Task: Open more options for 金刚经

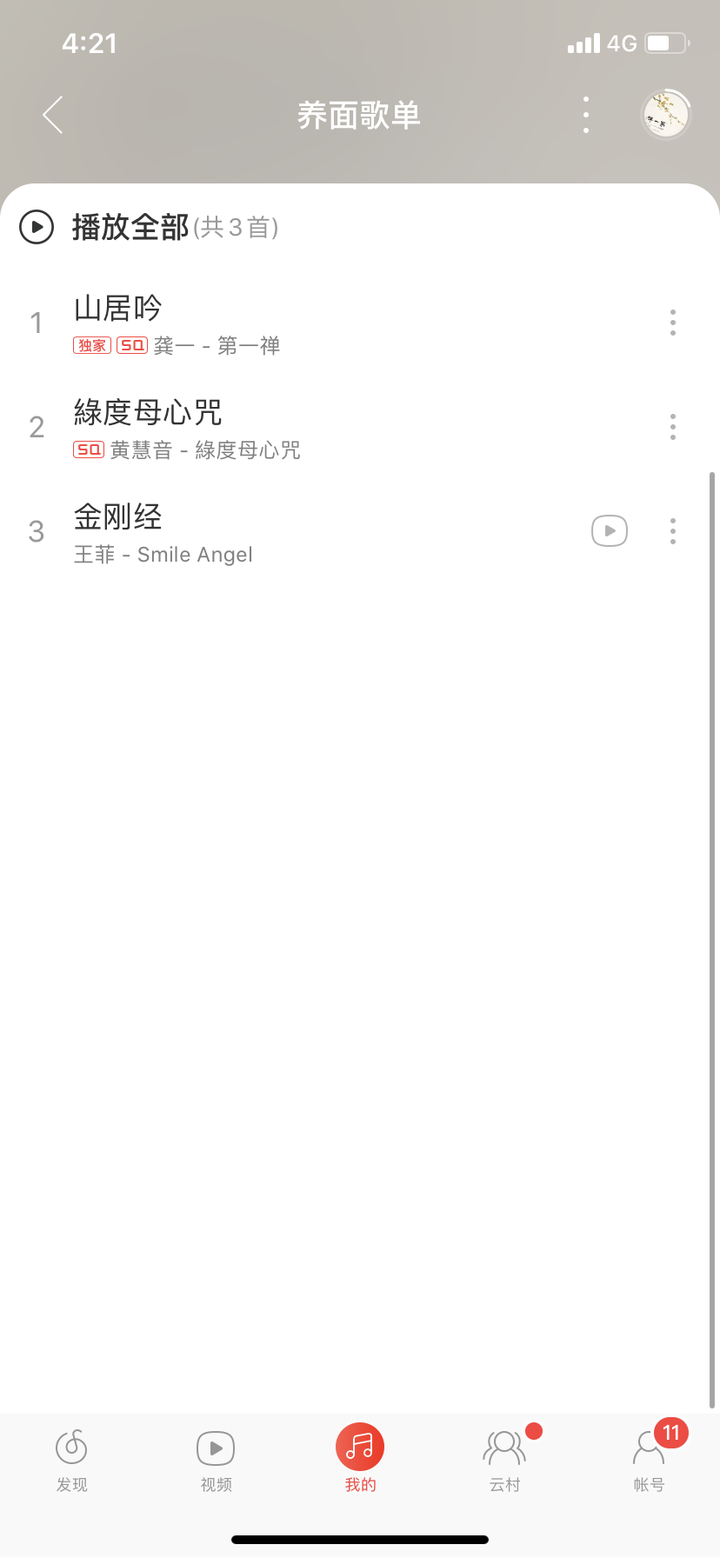Action: click(673, 531)
